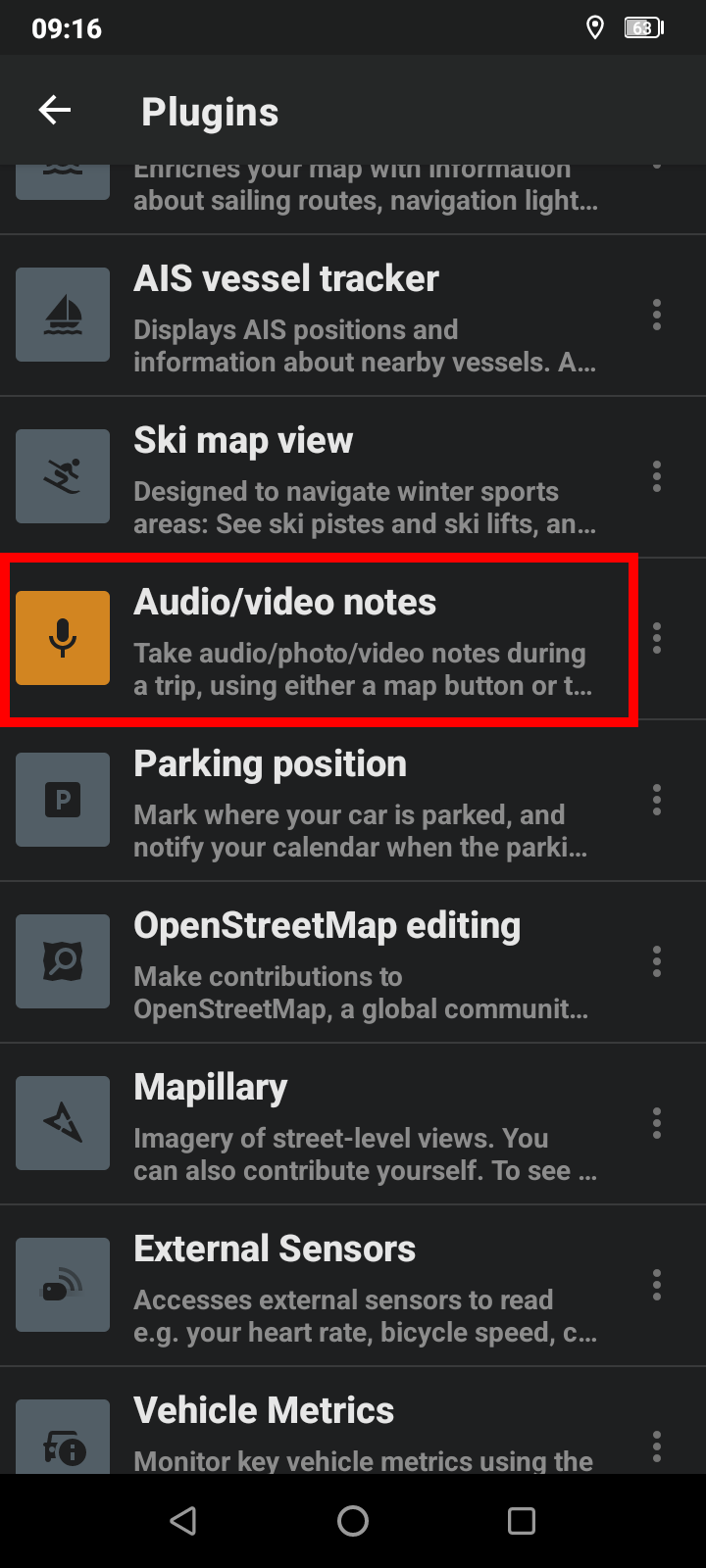Show options for OpenStreetMap editing
The height and width of the screenshot is (1568, 706).
click(657, 962)
